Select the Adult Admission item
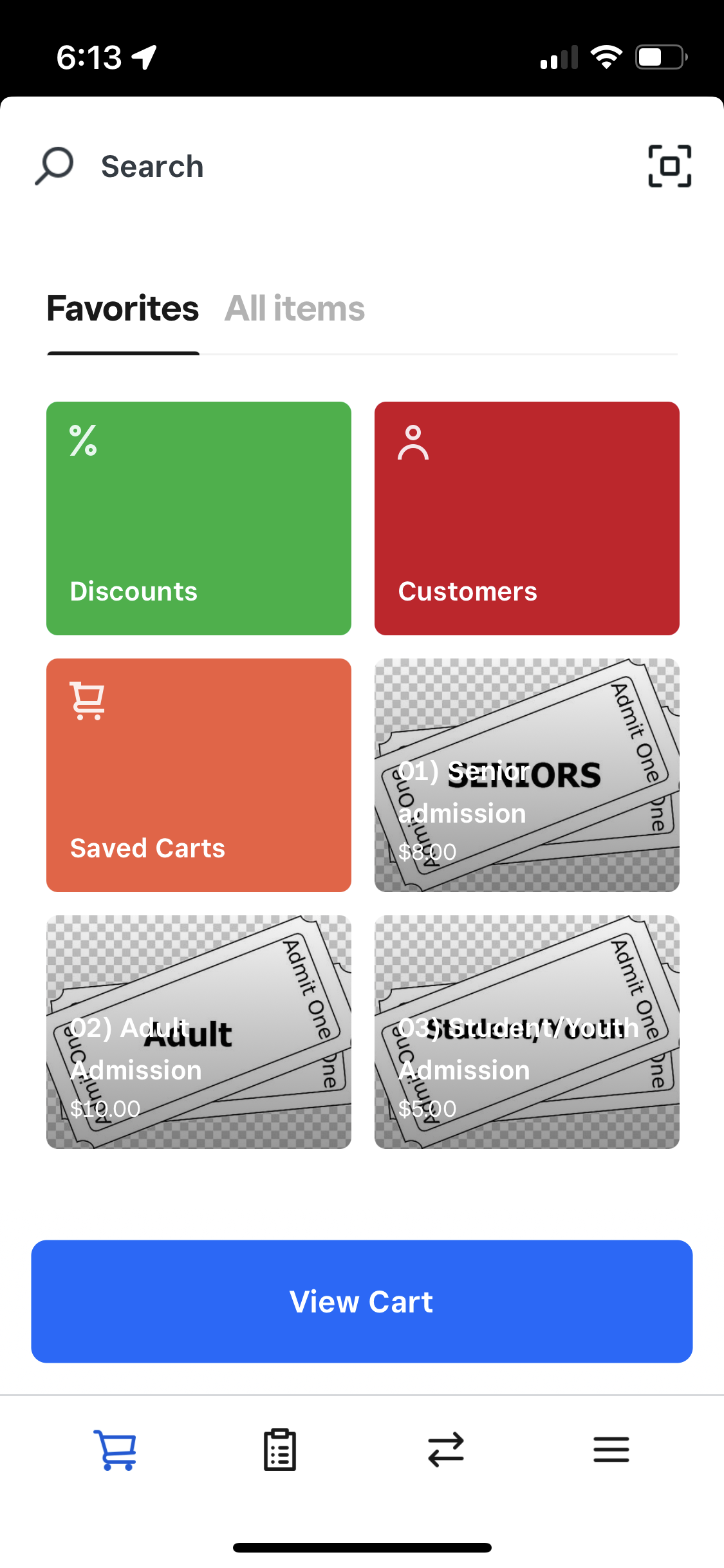Viewport: 724px width, 1568px height. coord(198,1031)
